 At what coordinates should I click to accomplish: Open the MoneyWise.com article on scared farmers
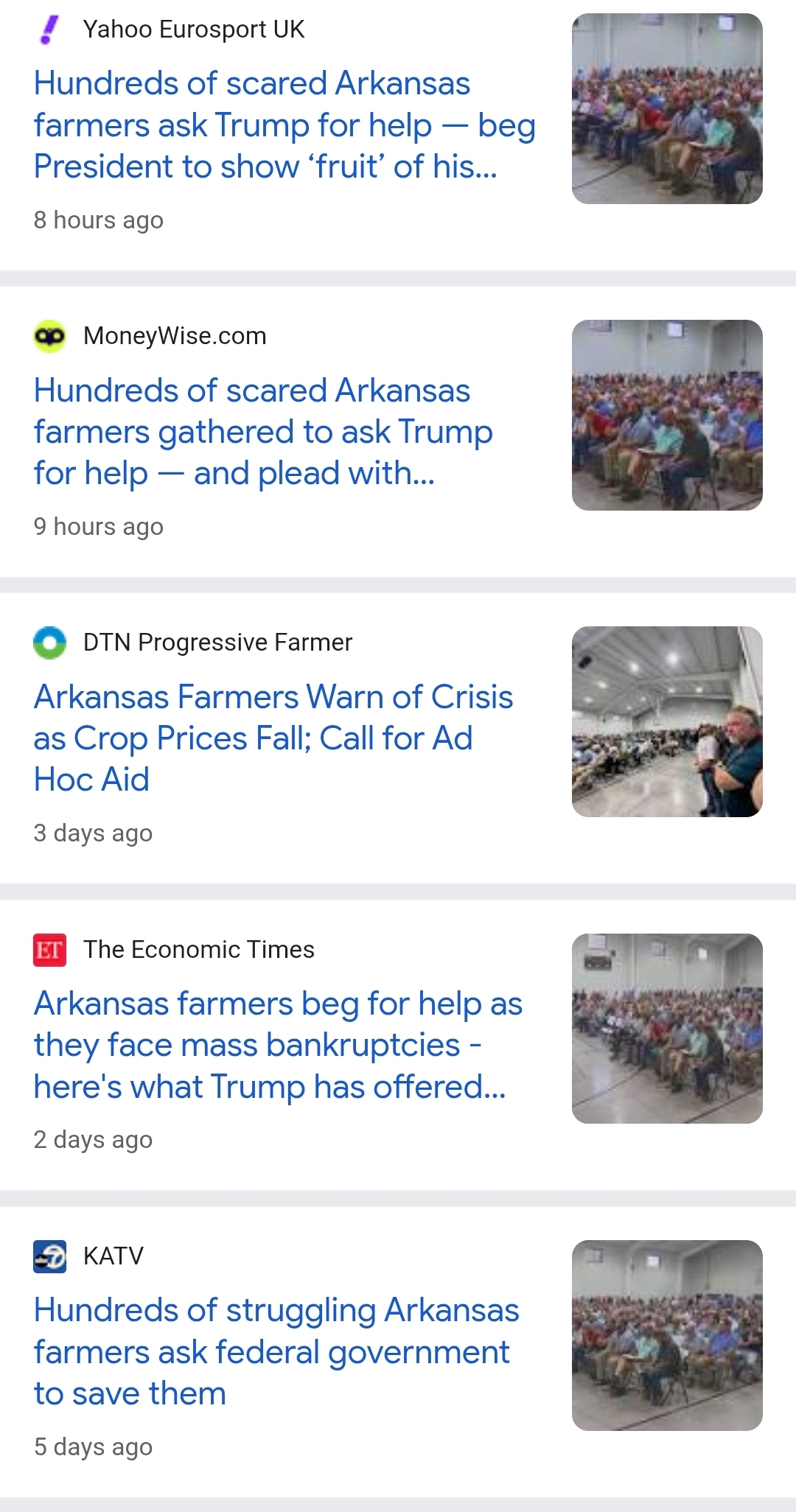pos(262,432)
